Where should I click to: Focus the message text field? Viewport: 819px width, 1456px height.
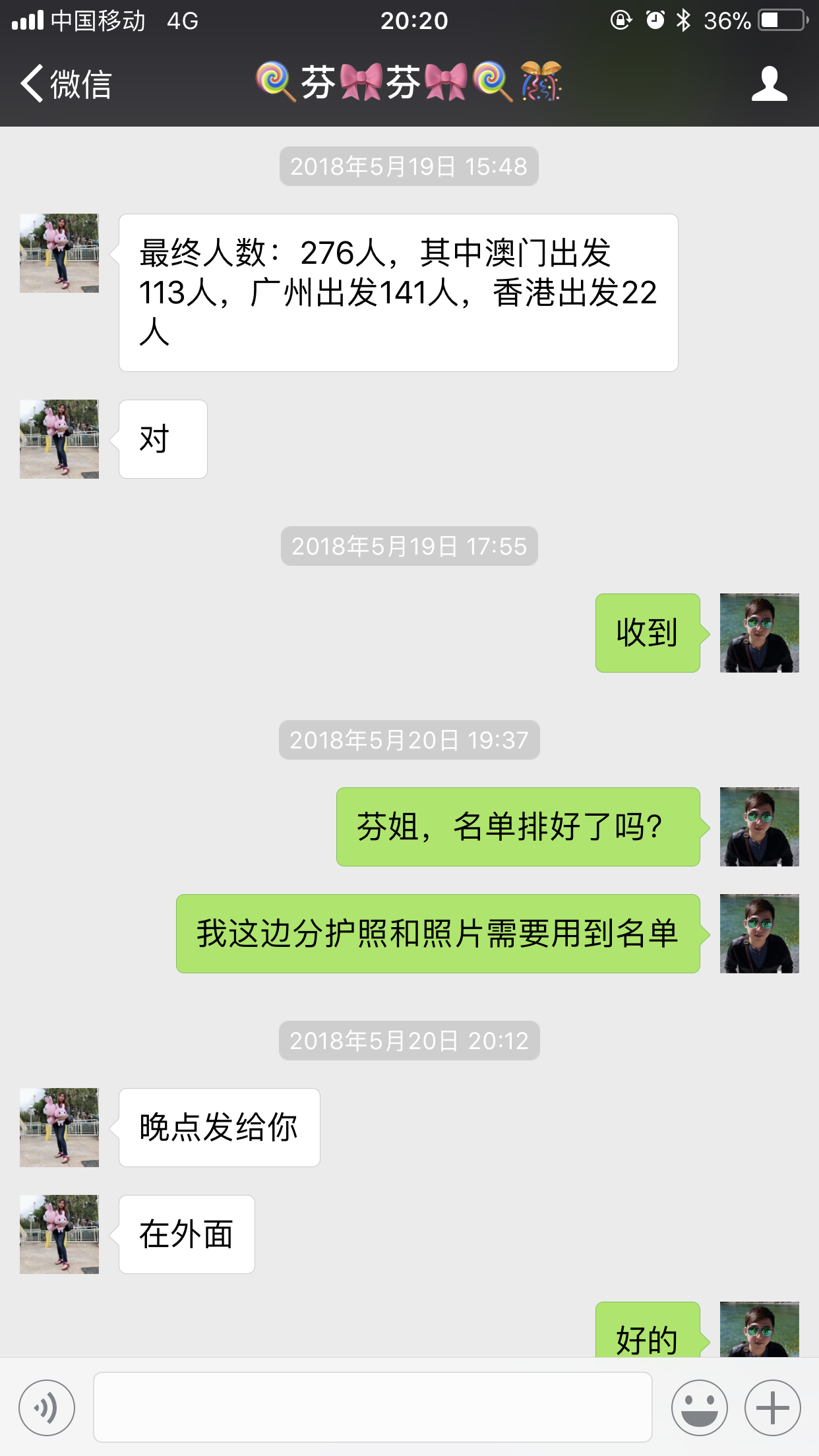coord(373,1407)
